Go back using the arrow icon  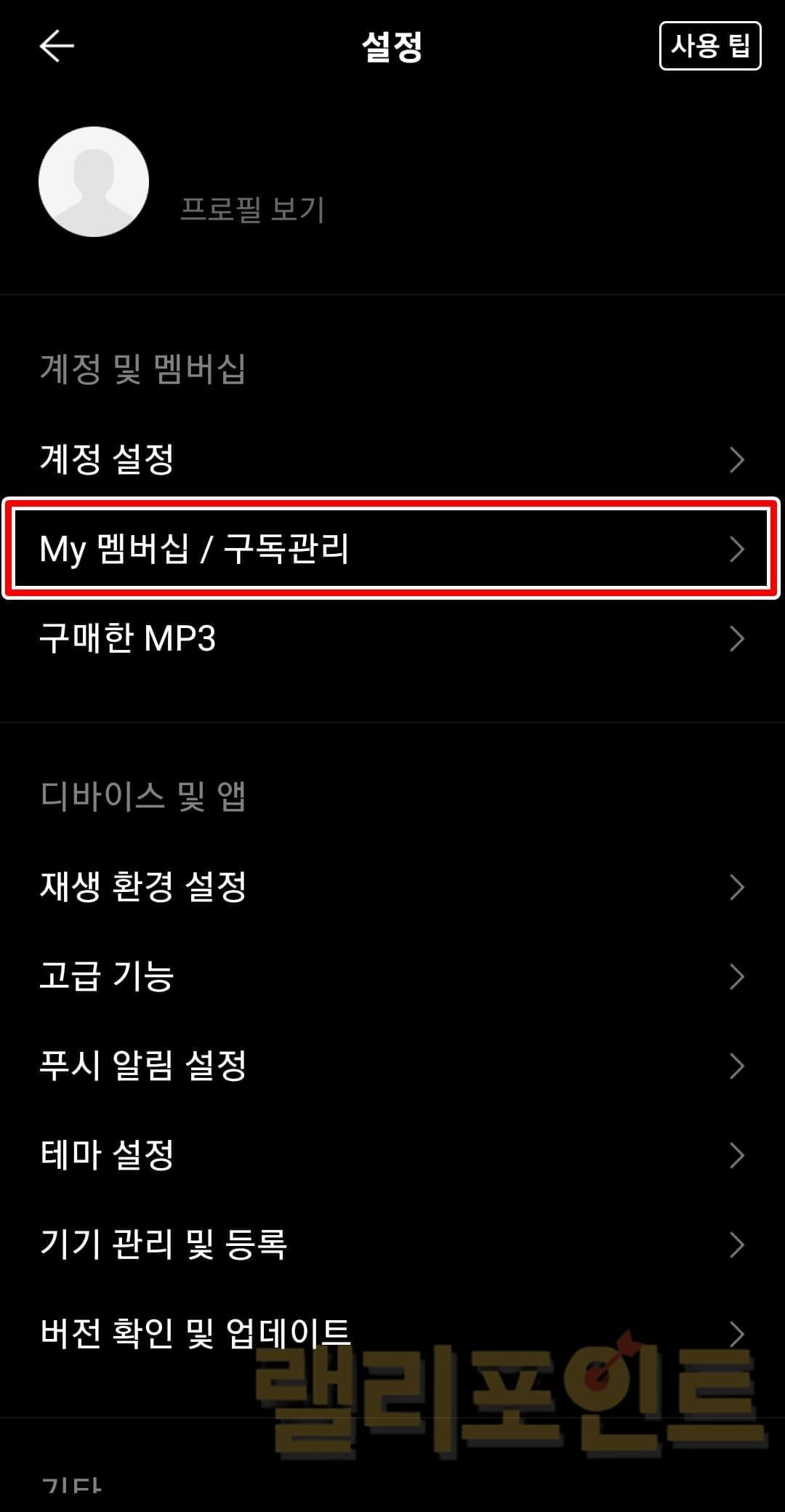[x=57, y=47]
